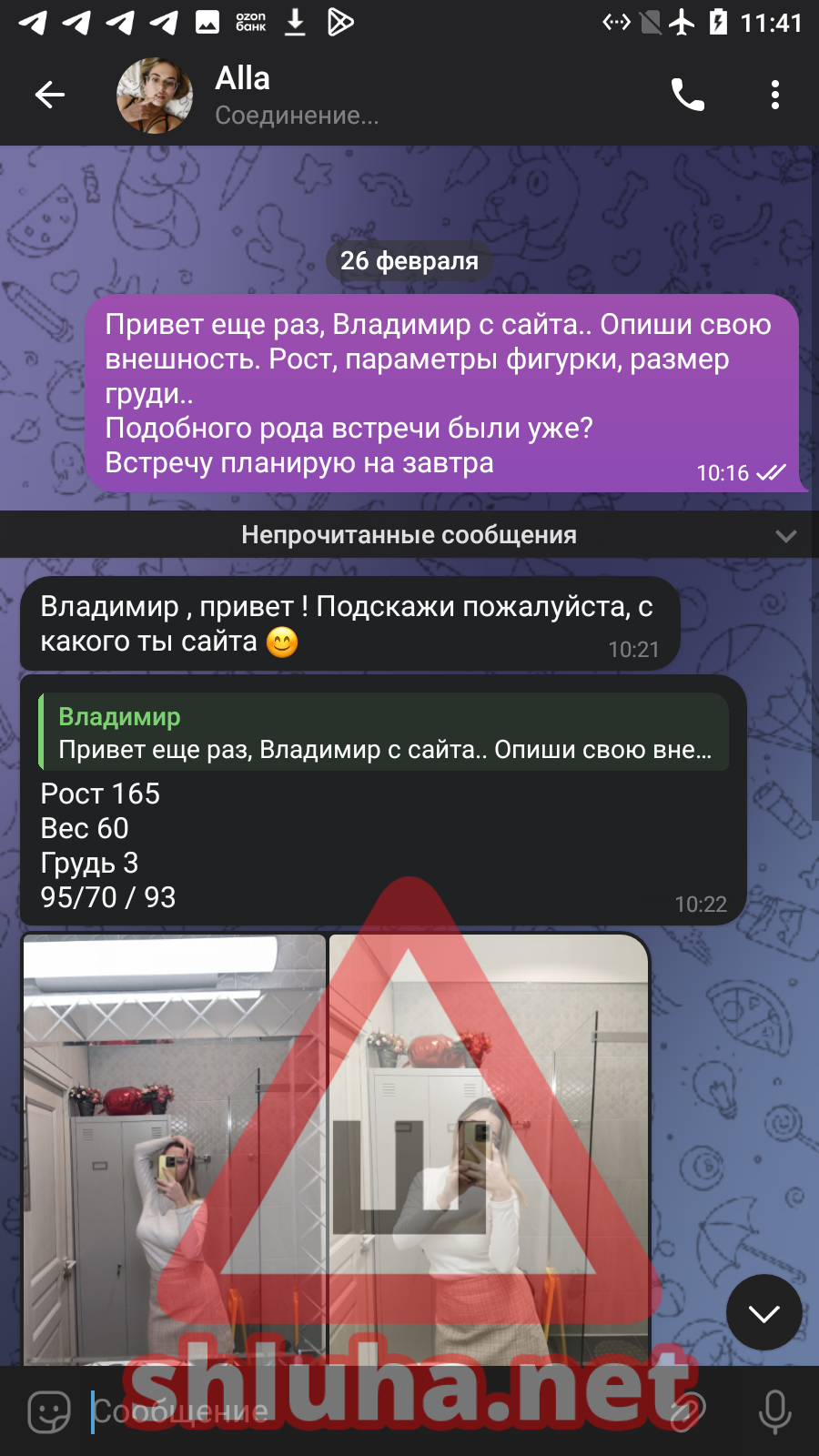Tap the microphone voice message button
Image resolution: width=819 pixels, height=1456 pixels.
click(774, 1411)
